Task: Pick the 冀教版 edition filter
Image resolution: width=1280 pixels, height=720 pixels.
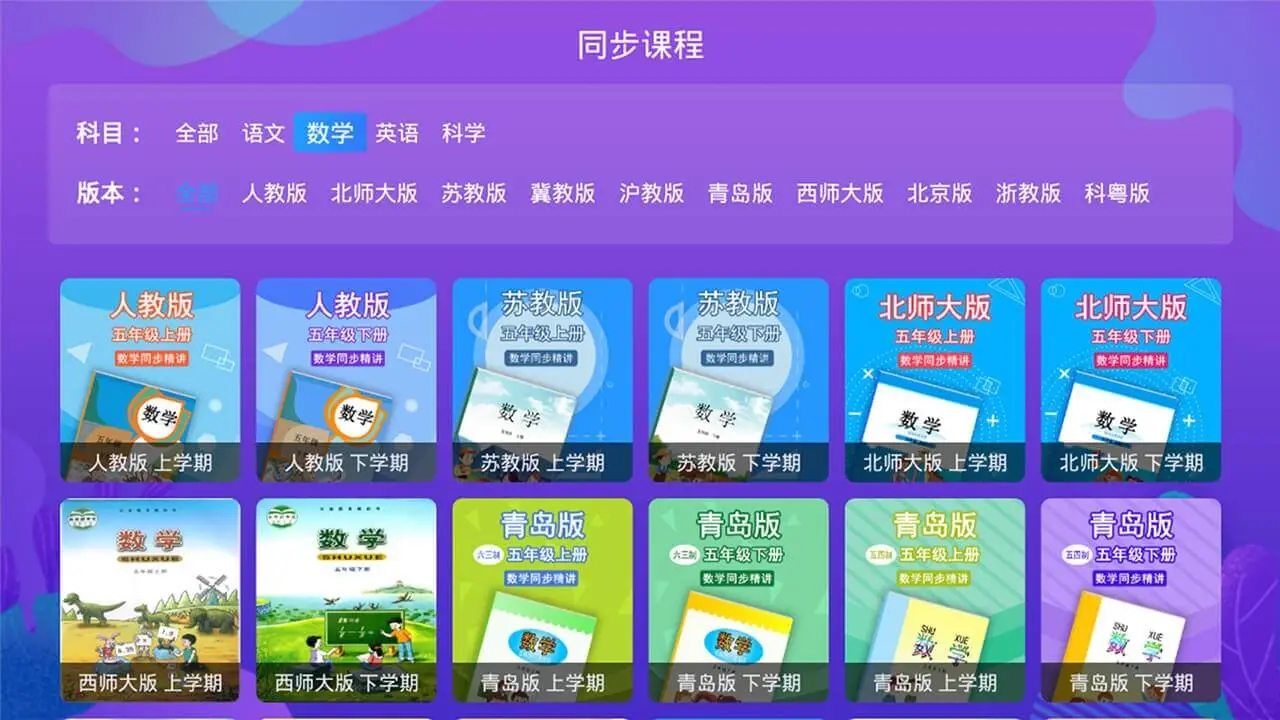Action: (x=563, y=193)
